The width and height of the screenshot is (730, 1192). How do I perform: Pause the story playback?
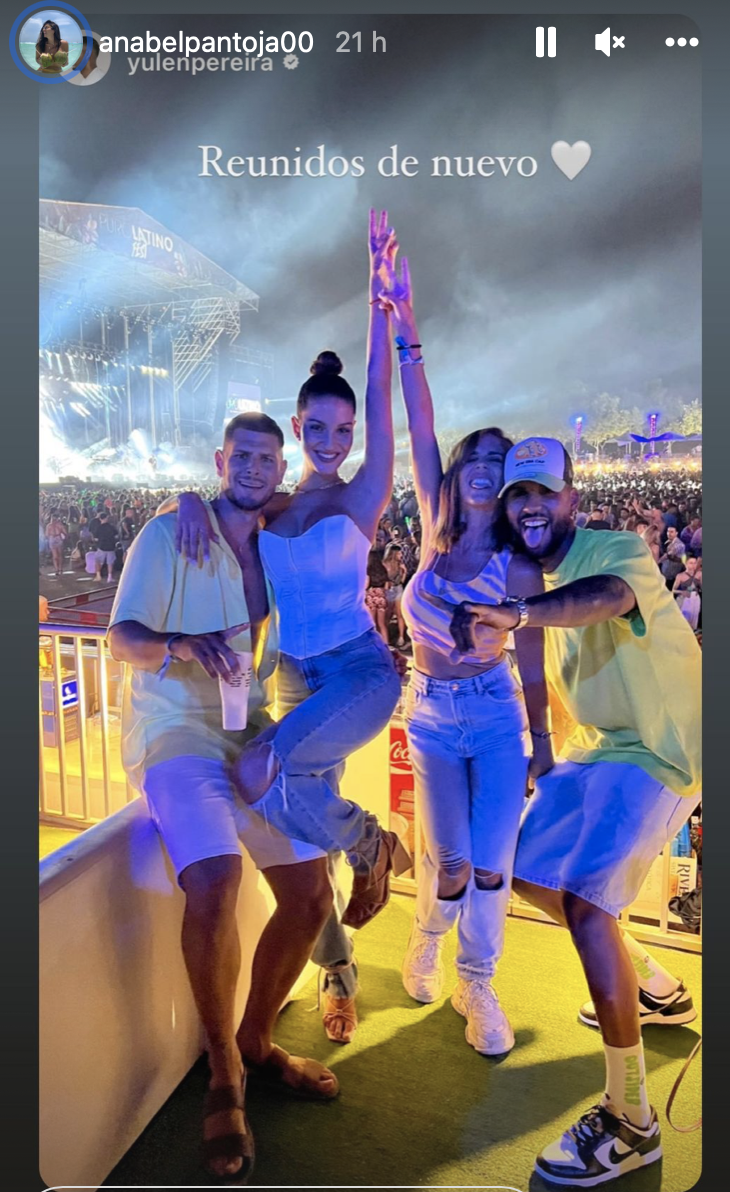click(545, 42)
